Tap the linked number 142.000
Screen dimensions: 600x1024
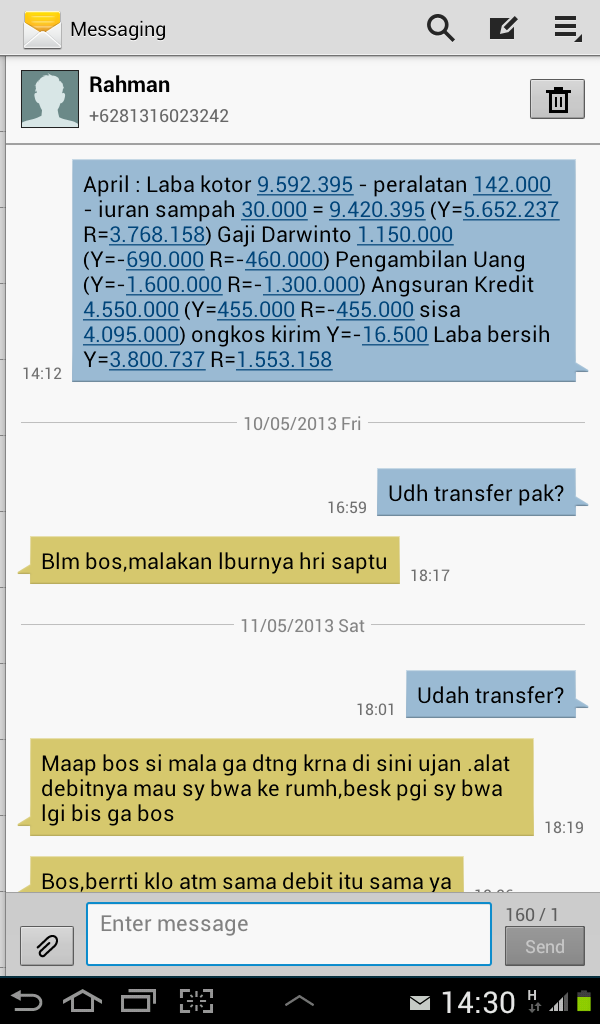pos(512,185)
